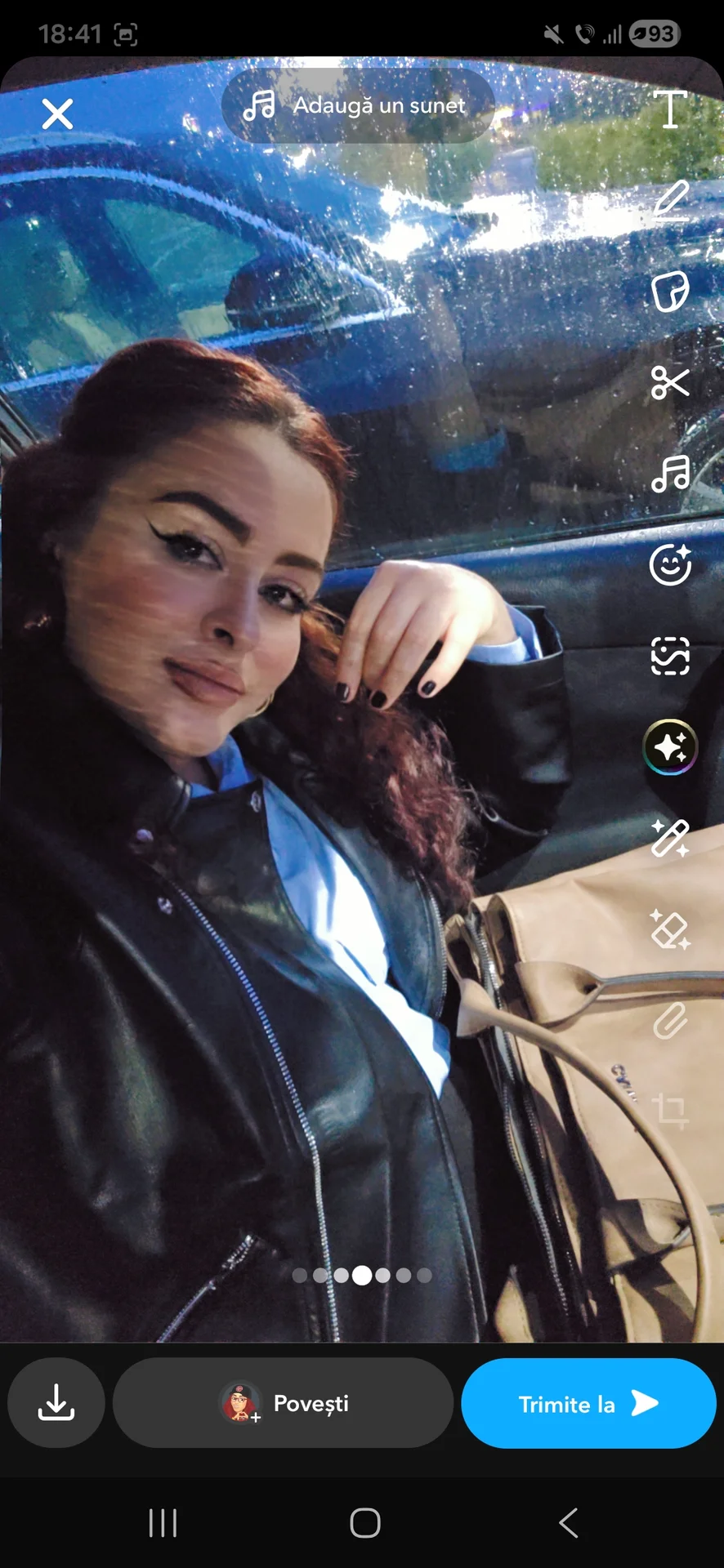Add snap to Povești
Screen dimensions: 724x1568
tap(283, 1403)
